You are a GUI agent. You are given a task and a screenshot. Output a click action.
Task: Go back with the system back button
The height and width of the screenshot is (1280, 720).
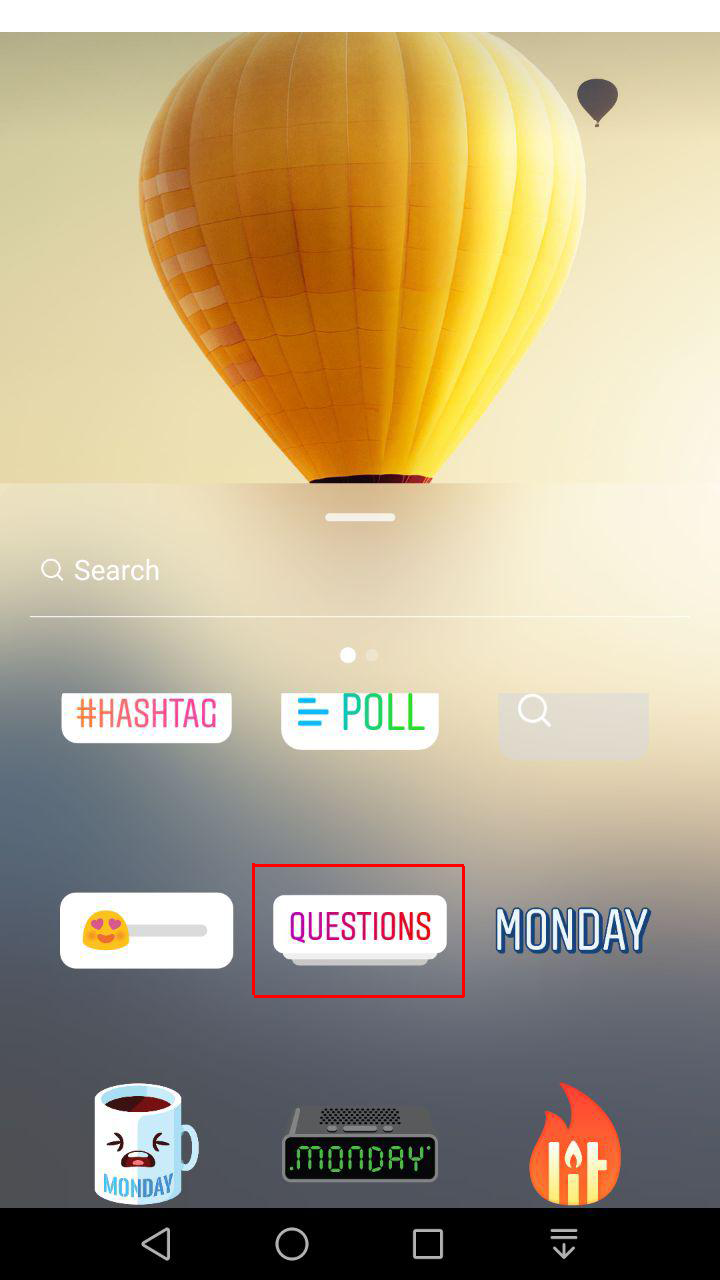coord(156,1244)
